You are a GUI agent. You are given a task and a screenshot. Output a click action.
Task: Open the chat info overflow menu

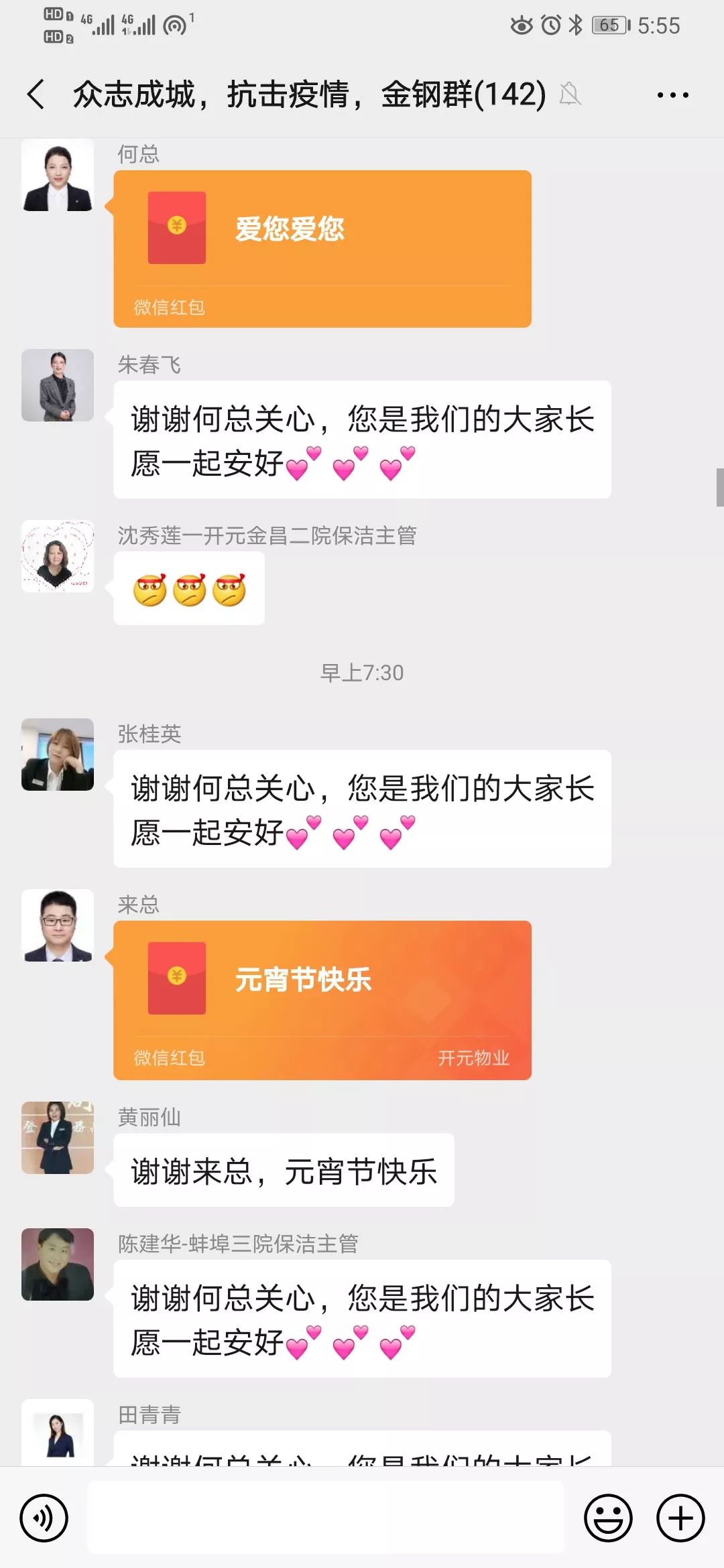[672, 95]
